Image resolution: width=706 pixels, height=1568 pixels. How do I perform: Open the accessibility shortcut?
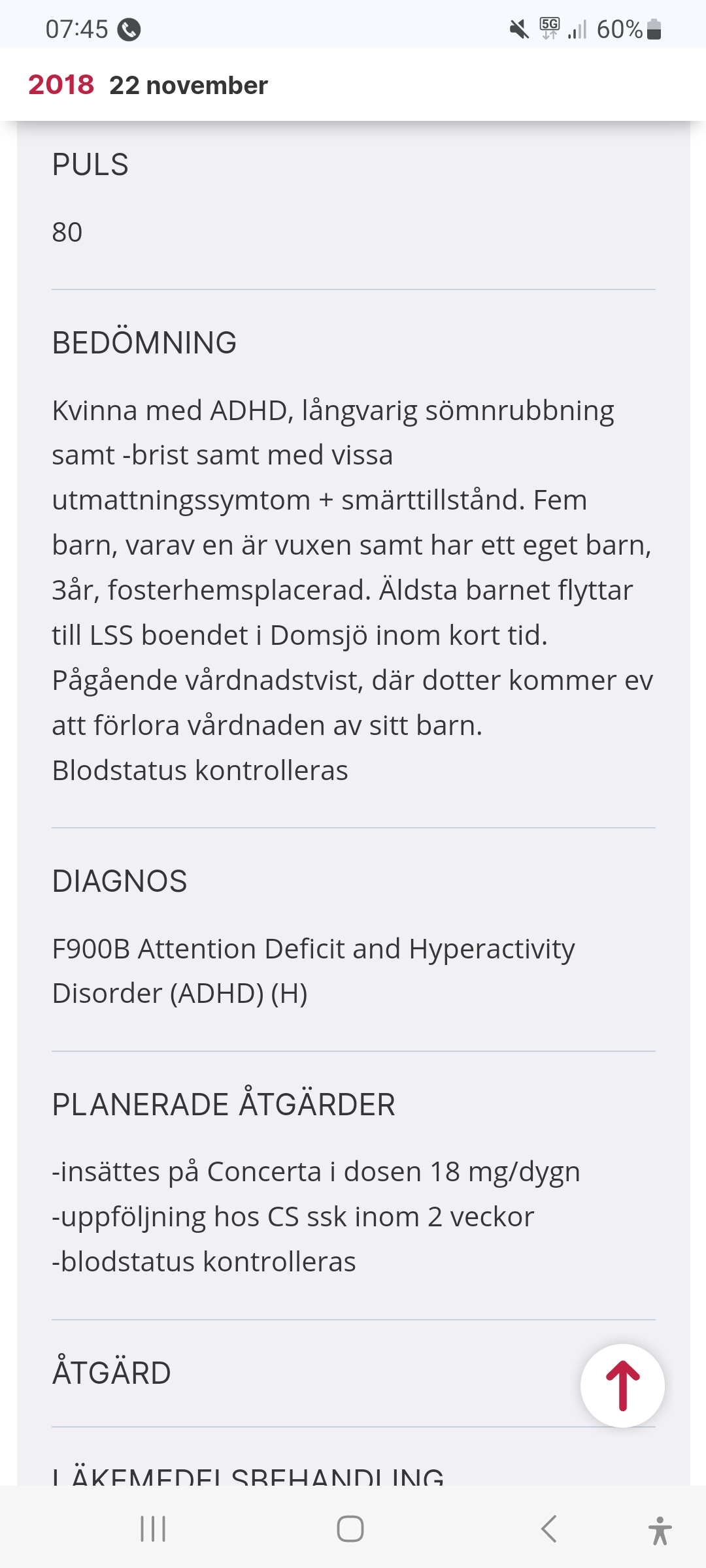click(x=660, y=1530)
